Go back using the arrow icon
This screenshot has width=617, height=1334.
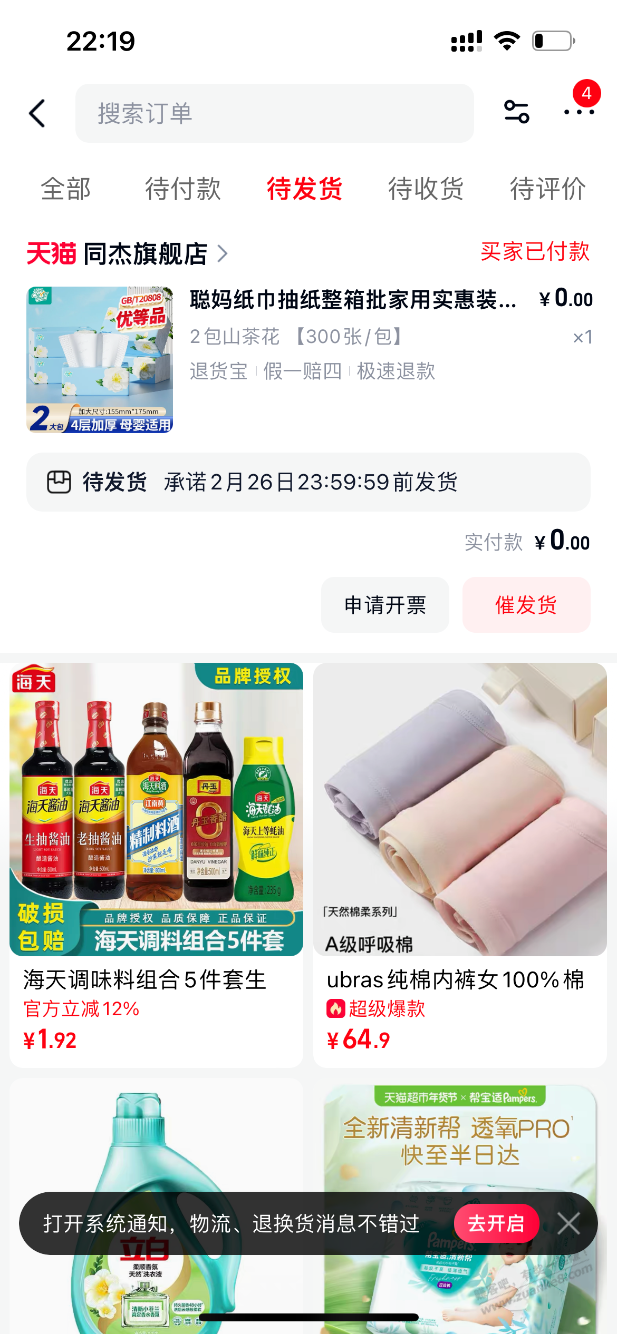tap(37, 113)
